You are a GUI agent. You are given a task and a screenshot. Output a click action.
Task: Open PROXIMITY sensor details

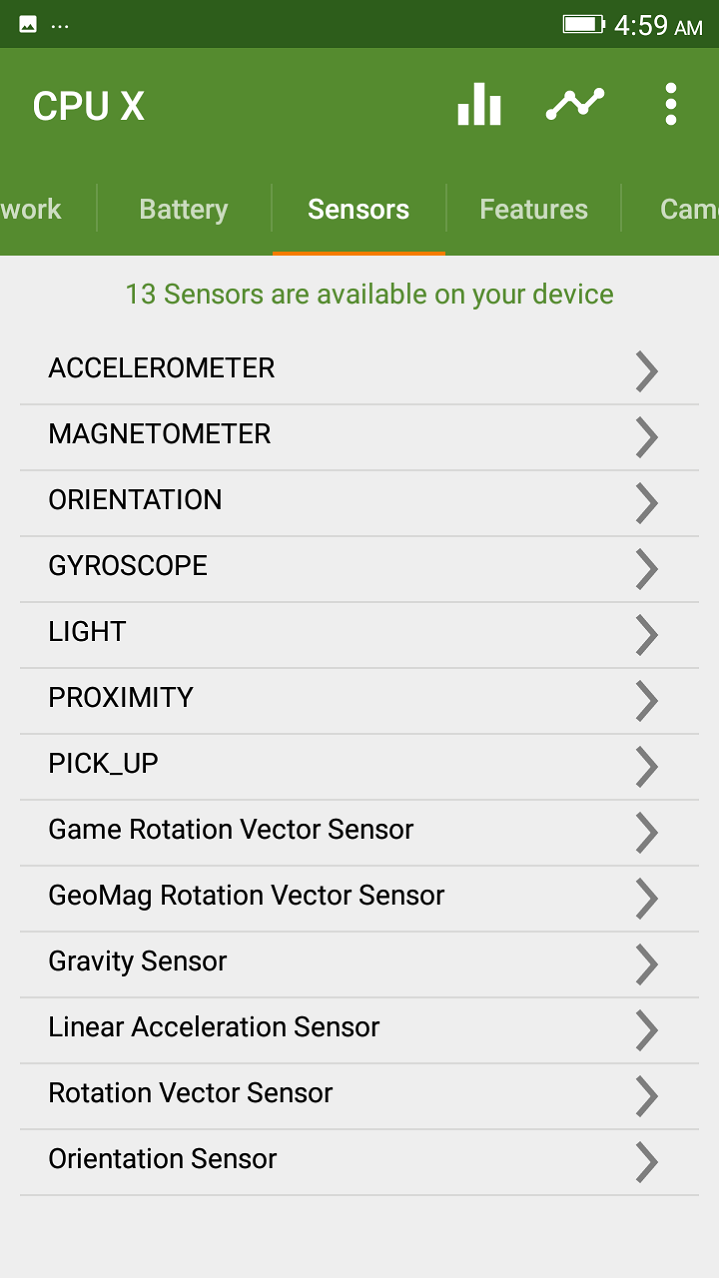(359, 699)
